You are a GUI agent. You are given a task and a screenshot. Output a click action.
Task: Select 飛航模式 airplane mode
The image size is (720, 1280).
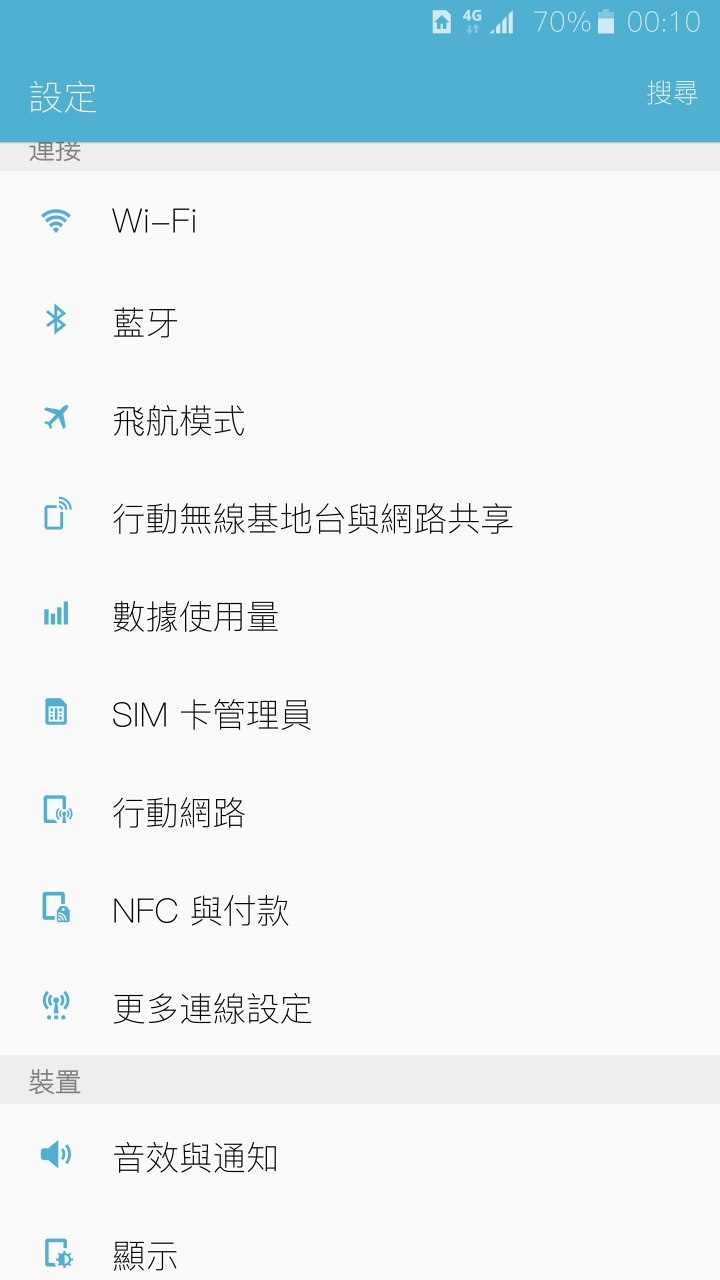[x=360, y=419]
